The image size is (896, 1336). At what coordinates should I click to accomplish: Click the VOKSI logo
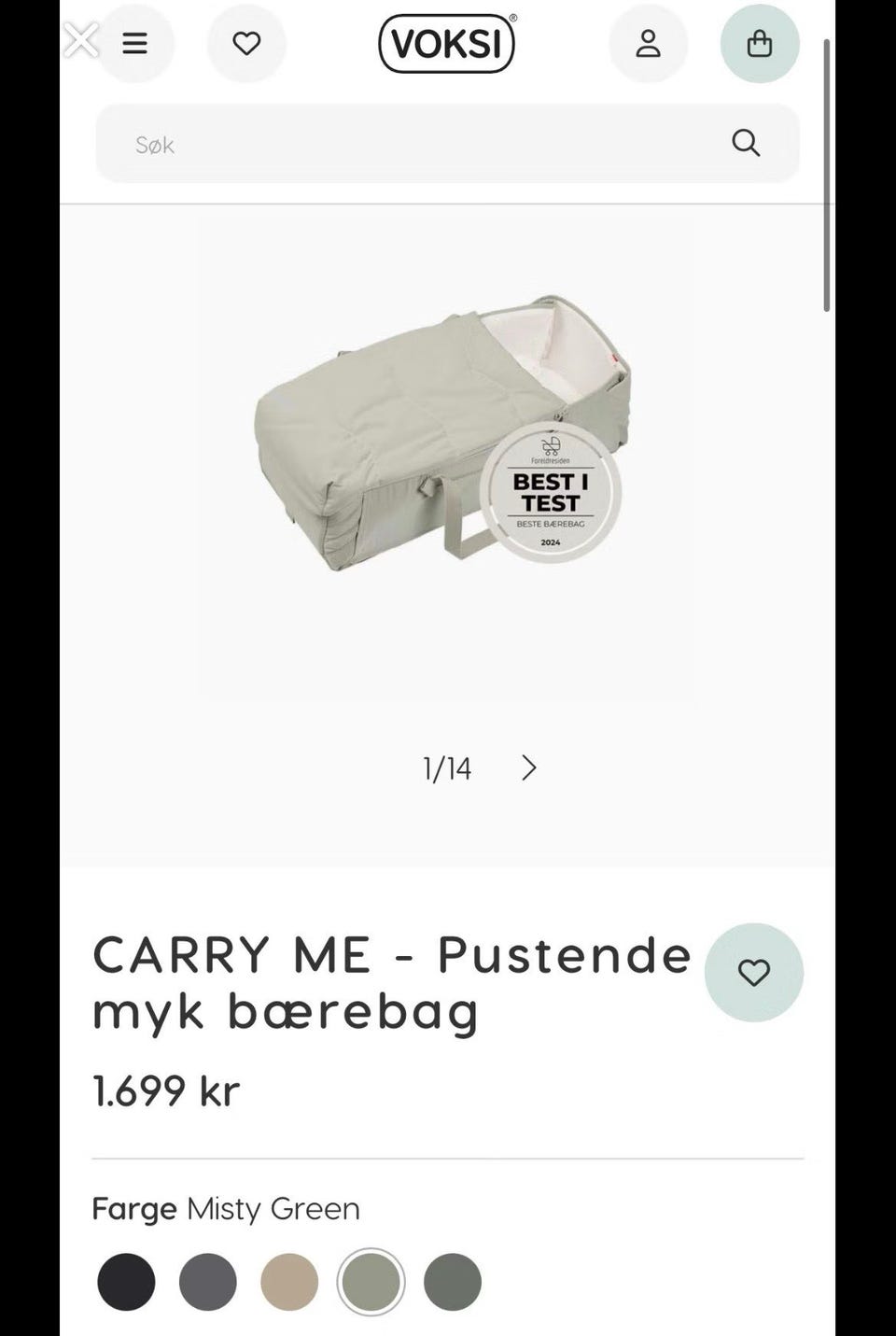pos(447,43)
